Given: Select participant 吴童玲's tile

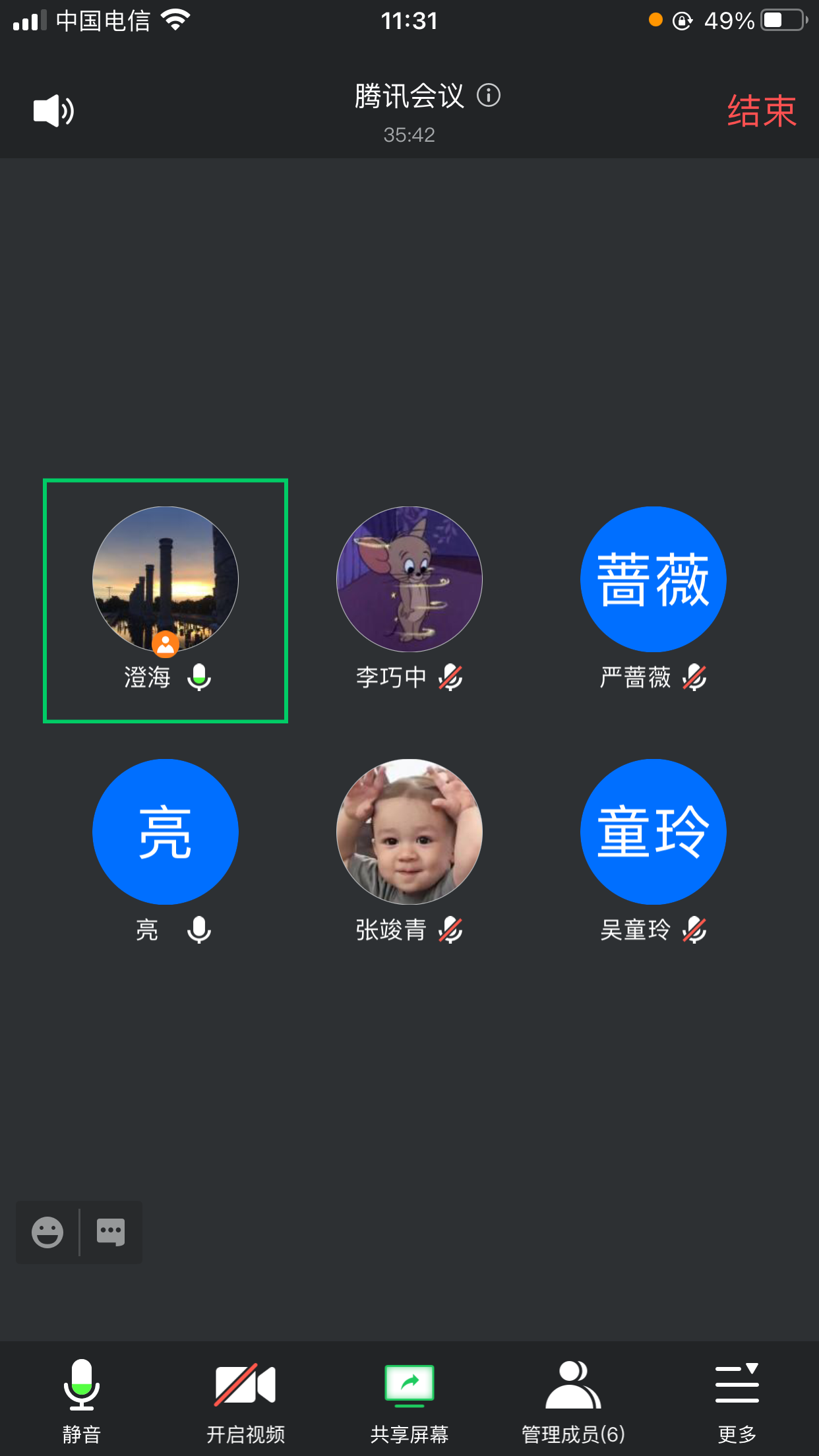Looking at the screenshot, I should (653, 832).
